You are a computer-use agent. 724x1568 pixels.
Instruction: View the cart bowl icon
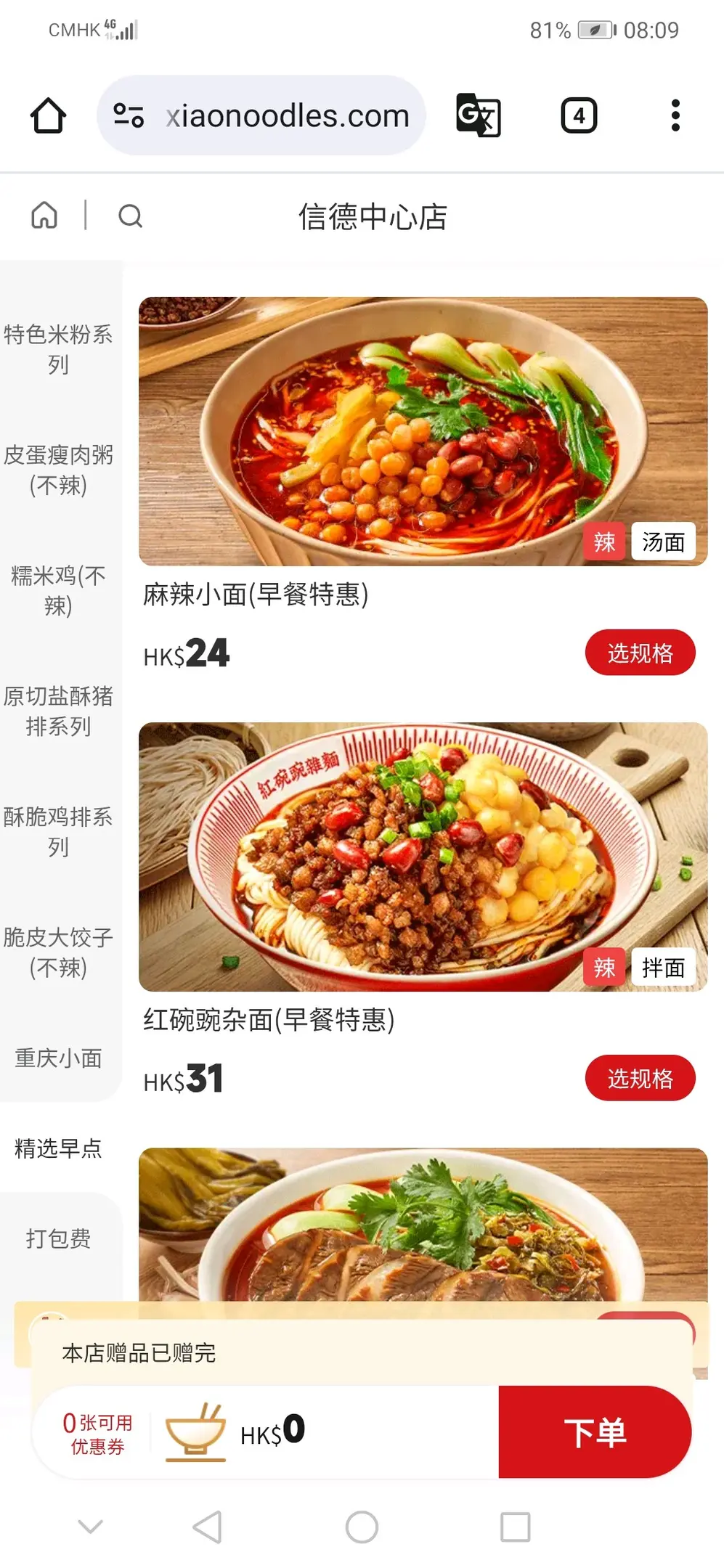pos(195,1432)
